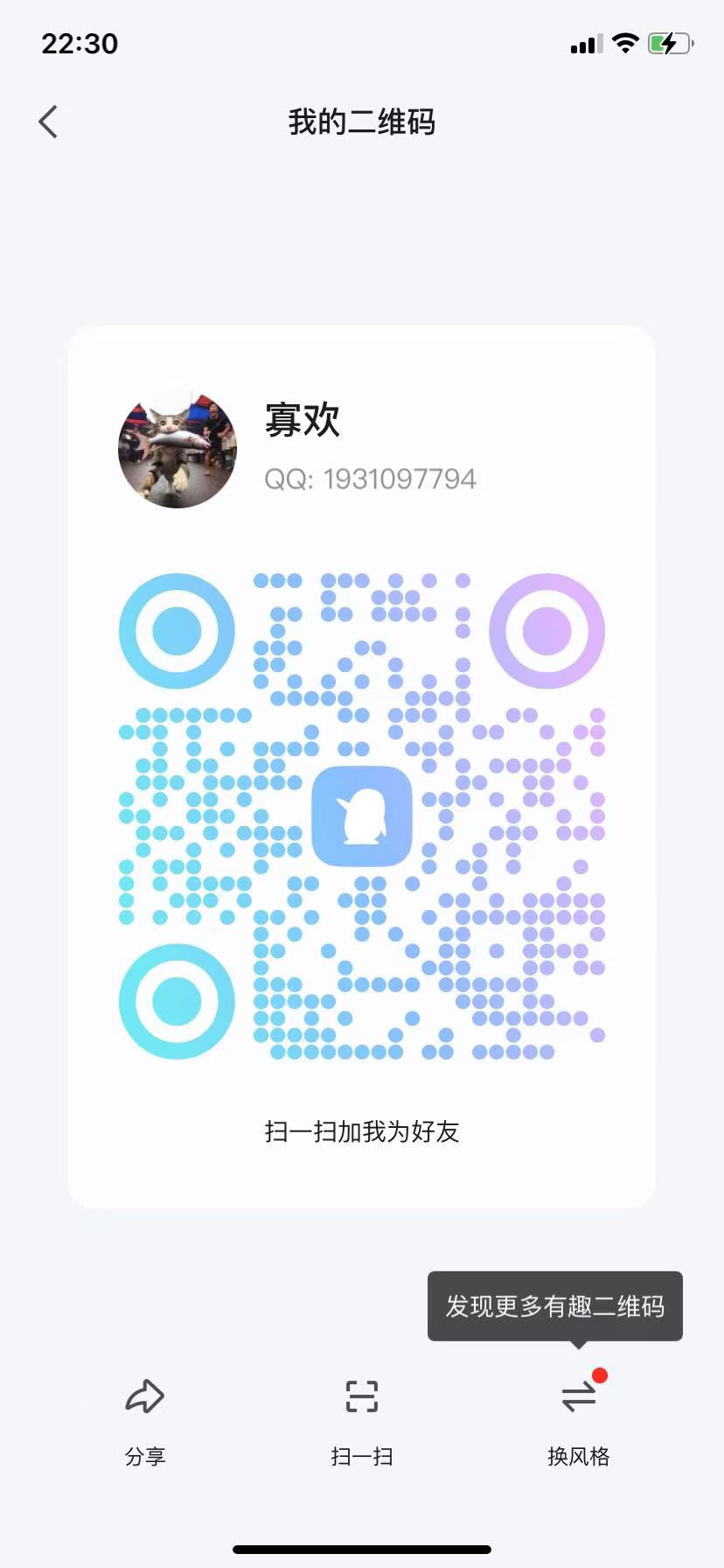The height and width of the screenshot is (1568, 724).
Task: Select the 分享 label below share icon
Action: pyautogui.click(x=145, y=1456)
